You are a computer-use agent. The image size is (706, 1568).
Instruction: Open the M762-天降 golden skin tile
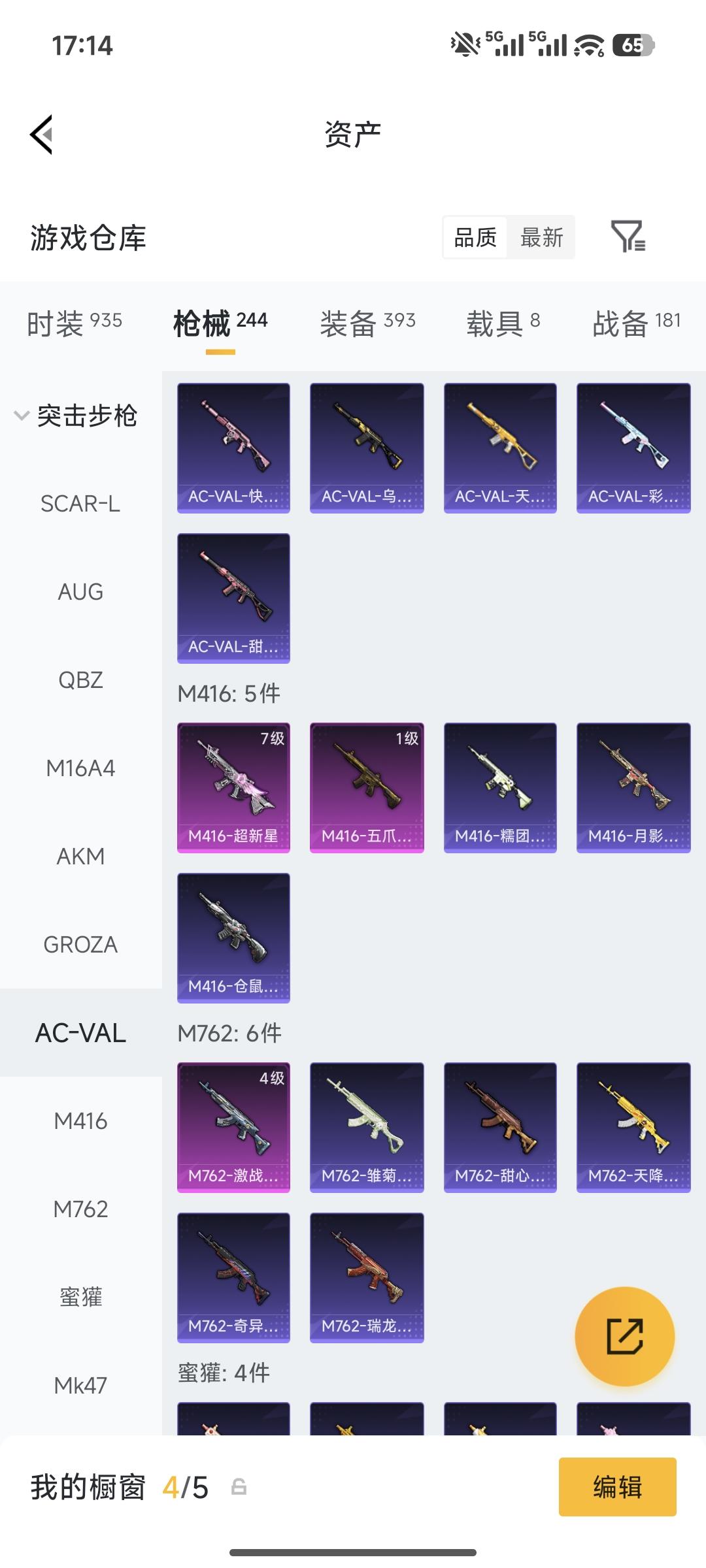[633, 1127]
